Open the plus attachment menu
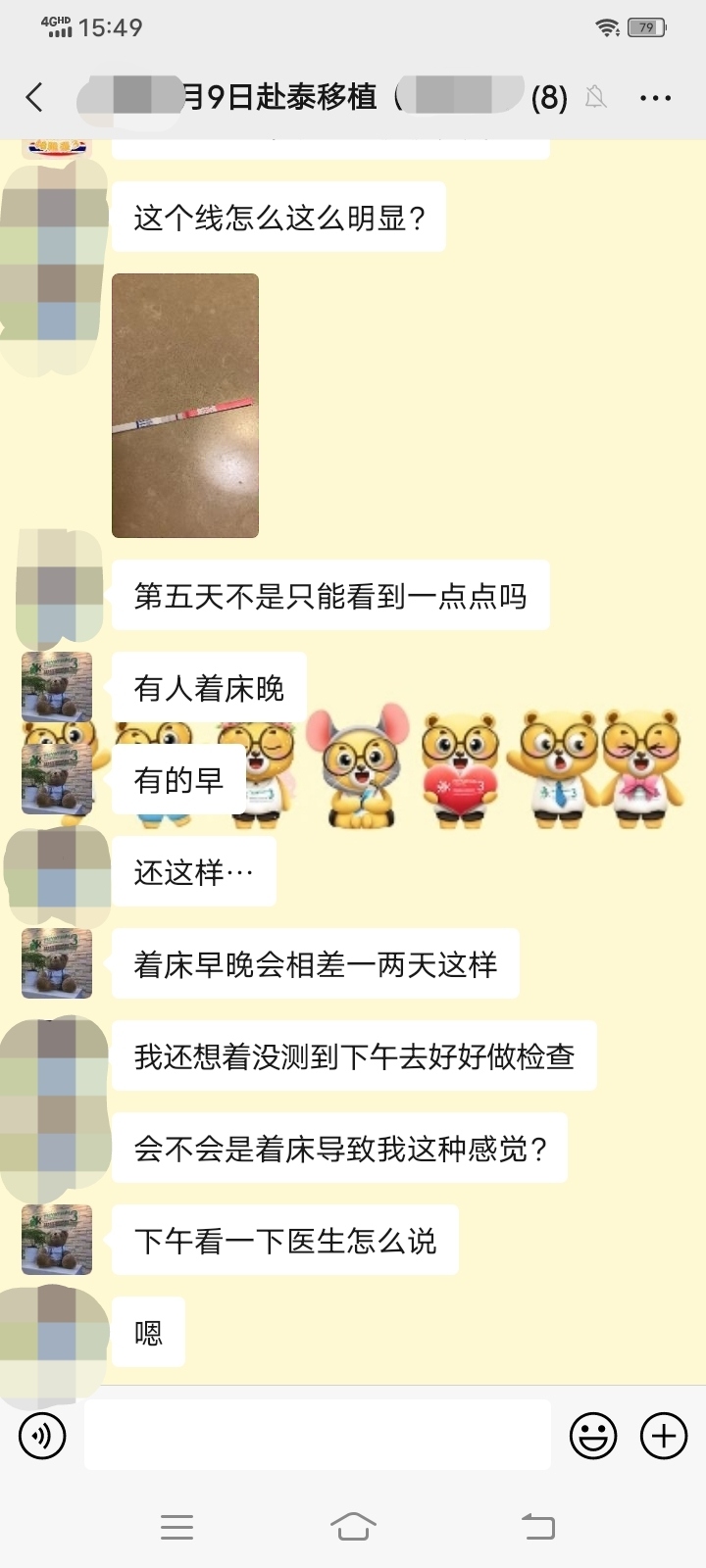Viewport: 706px width, 1568px height. point(664,1436)
